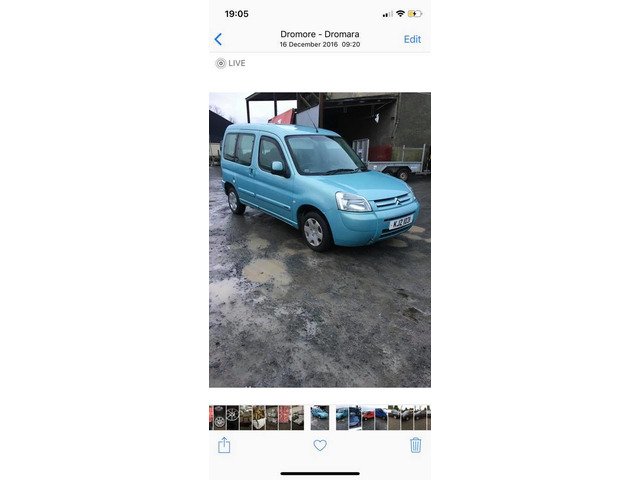Tap the LIVE photo badge

231,63
